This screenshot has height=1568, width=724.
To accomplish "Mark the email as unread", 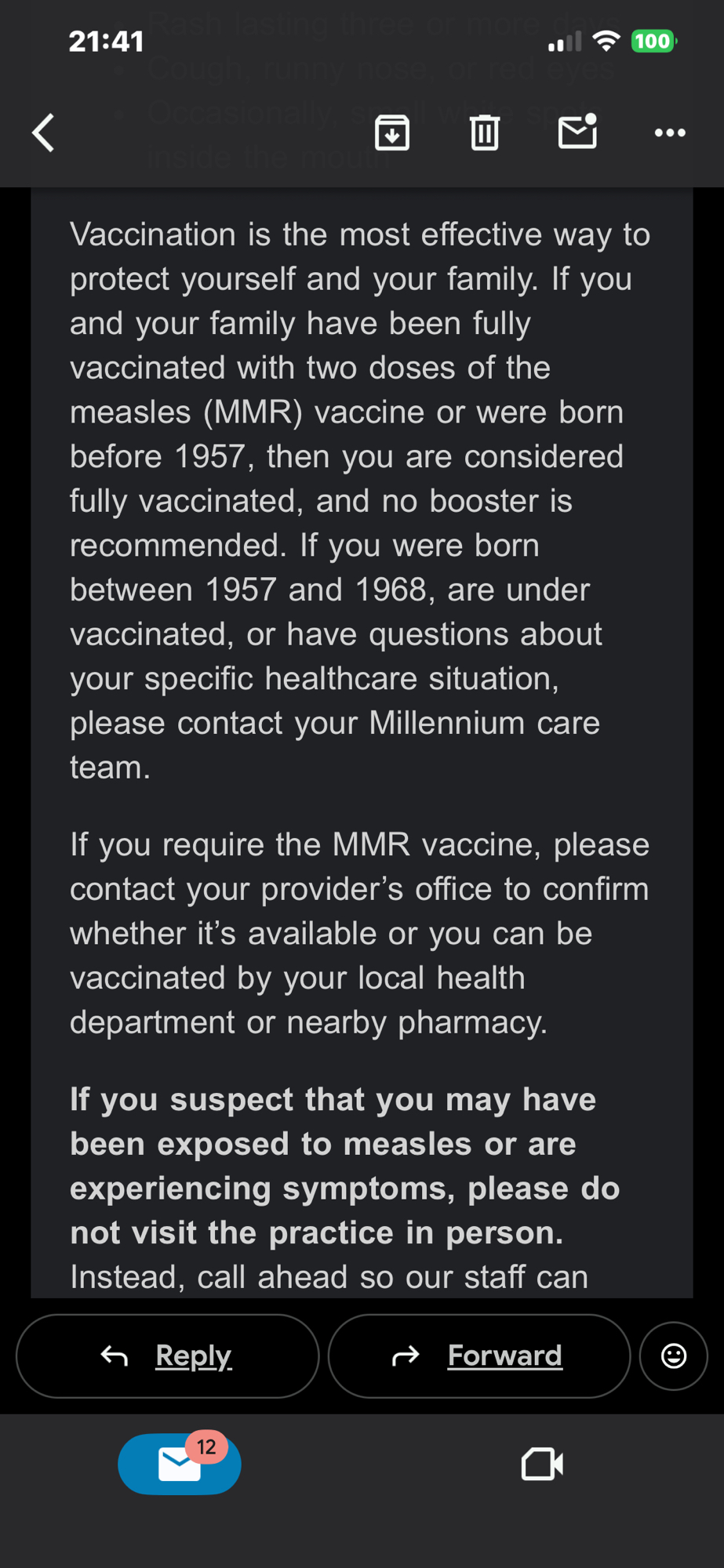I will coord(577,132).
